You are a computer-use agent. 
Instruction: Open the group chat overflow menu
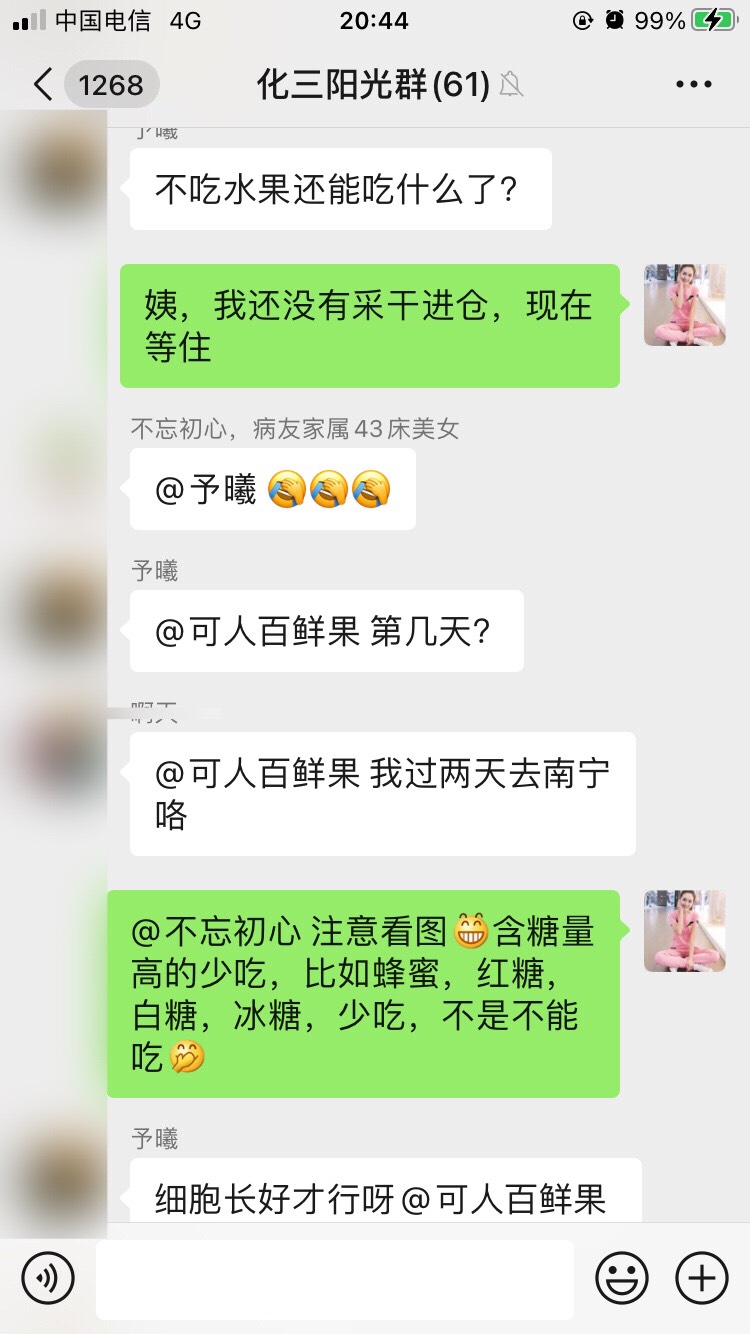(x=693, y=85)
